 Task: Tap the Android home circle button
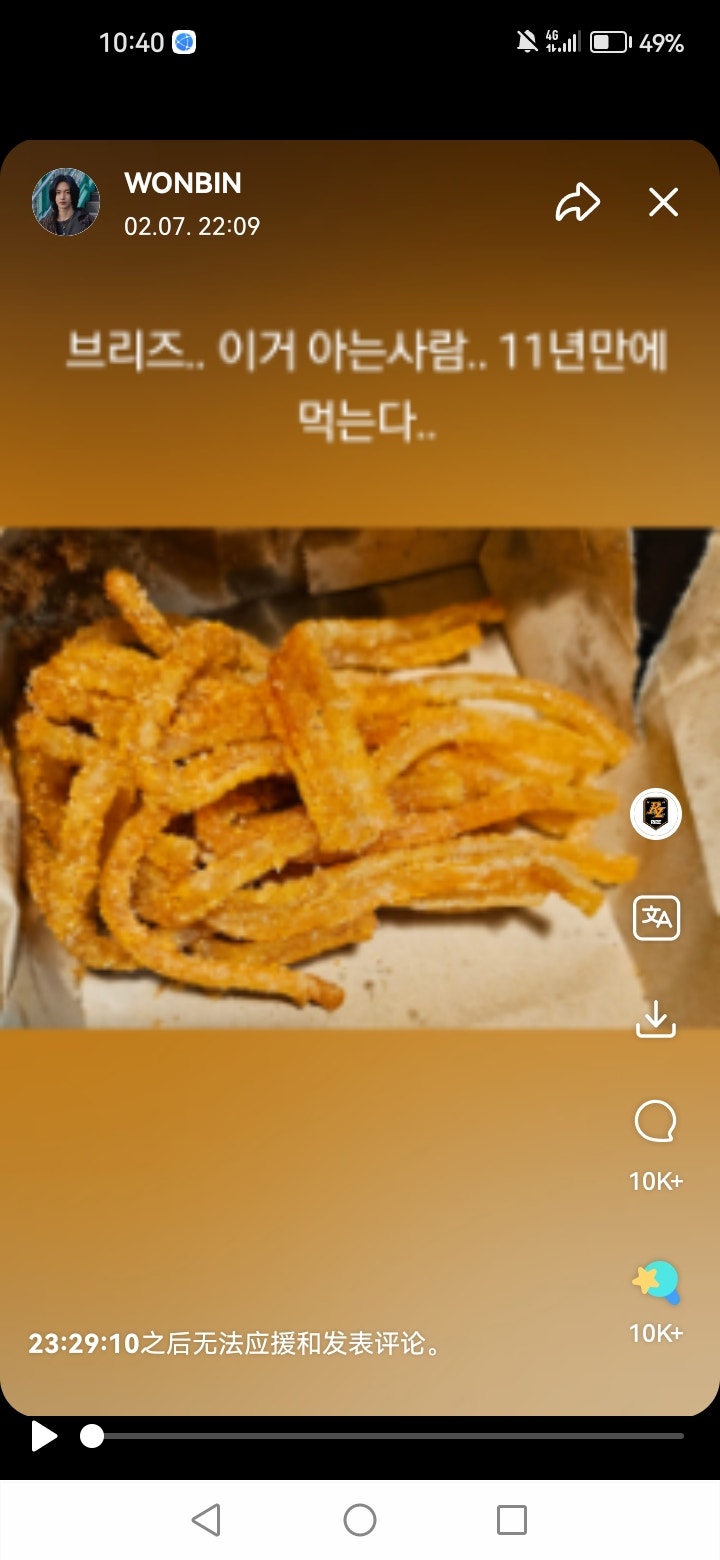pyautogui.click(x=359, y=1521)
